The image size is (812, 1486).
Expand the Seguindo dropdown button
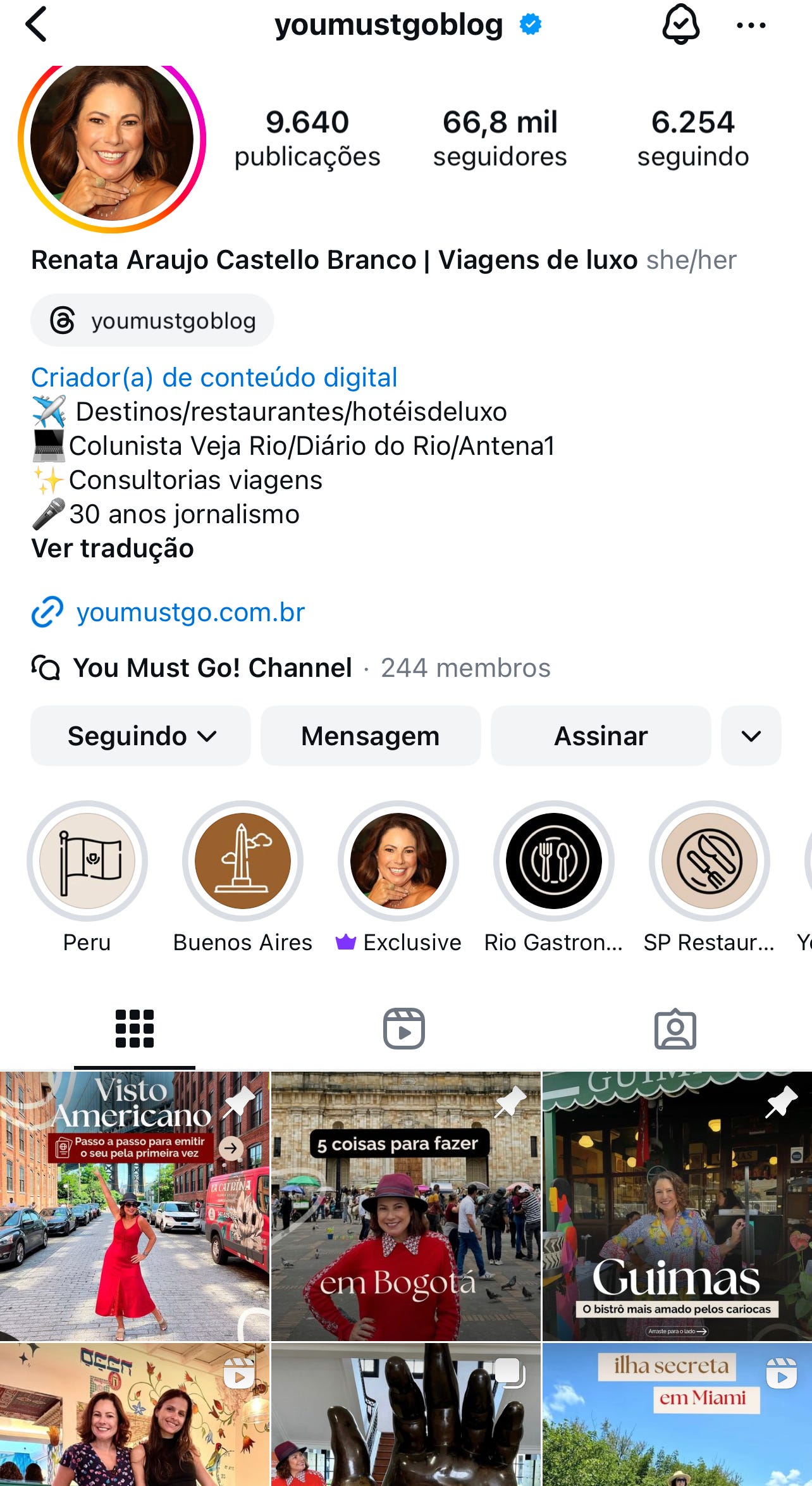tap(140, 736)
